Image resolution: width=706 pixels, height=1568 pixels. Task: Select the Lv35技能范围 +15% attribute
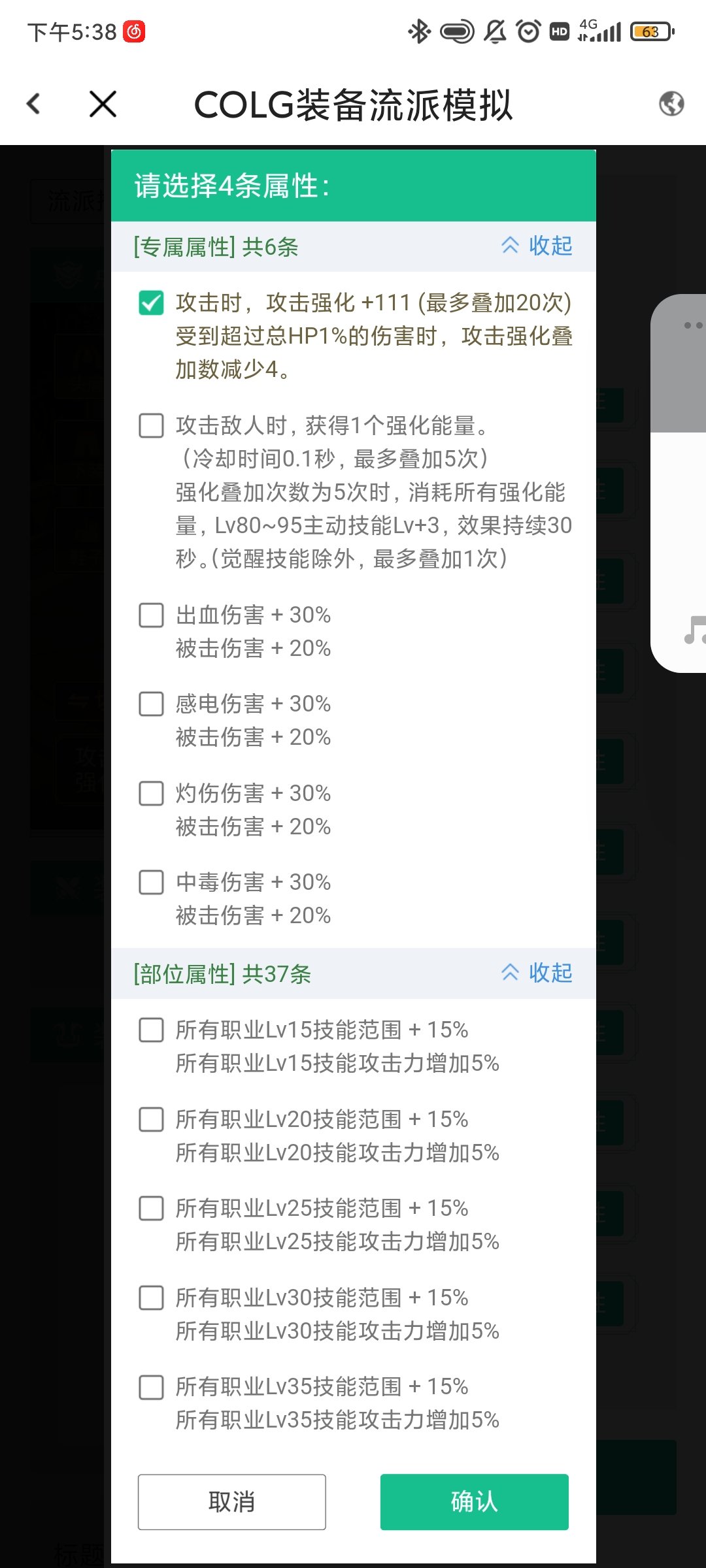click(152, 1387)
